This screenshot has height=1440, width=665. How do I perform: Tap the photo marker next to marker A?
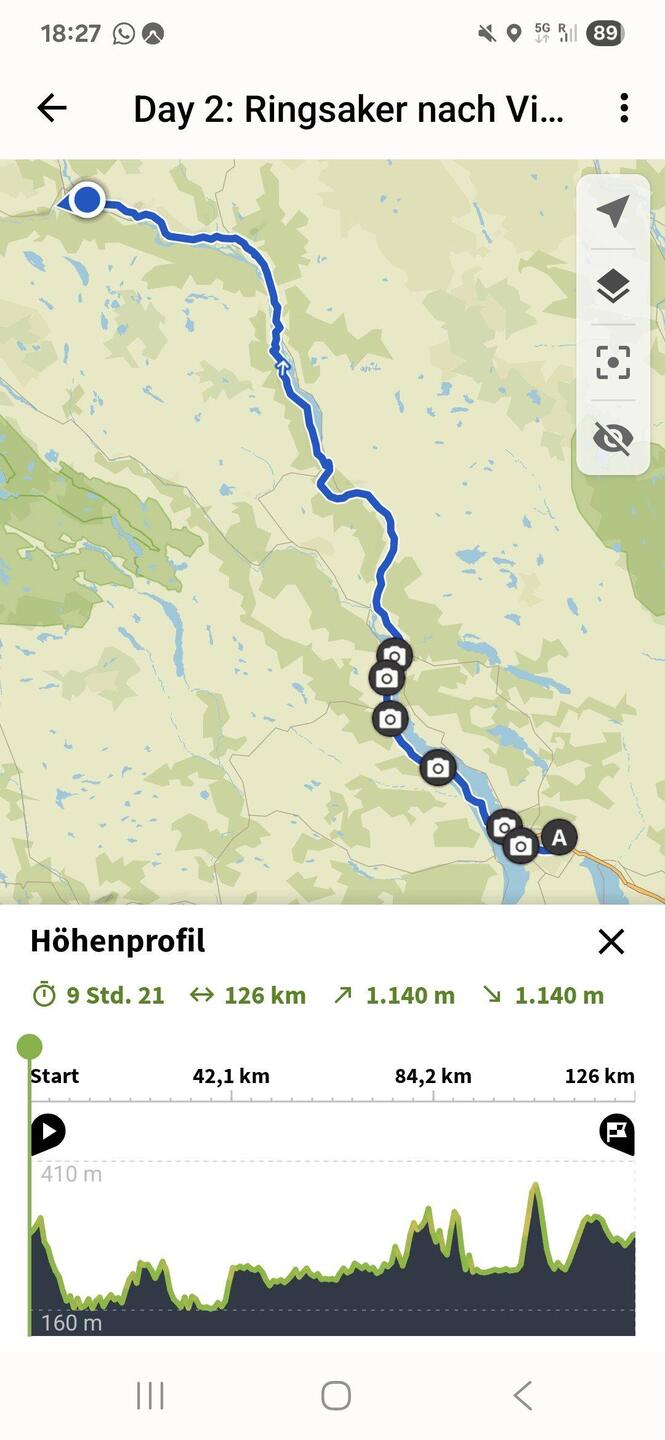pyautogui.click(x=520, y=847)
